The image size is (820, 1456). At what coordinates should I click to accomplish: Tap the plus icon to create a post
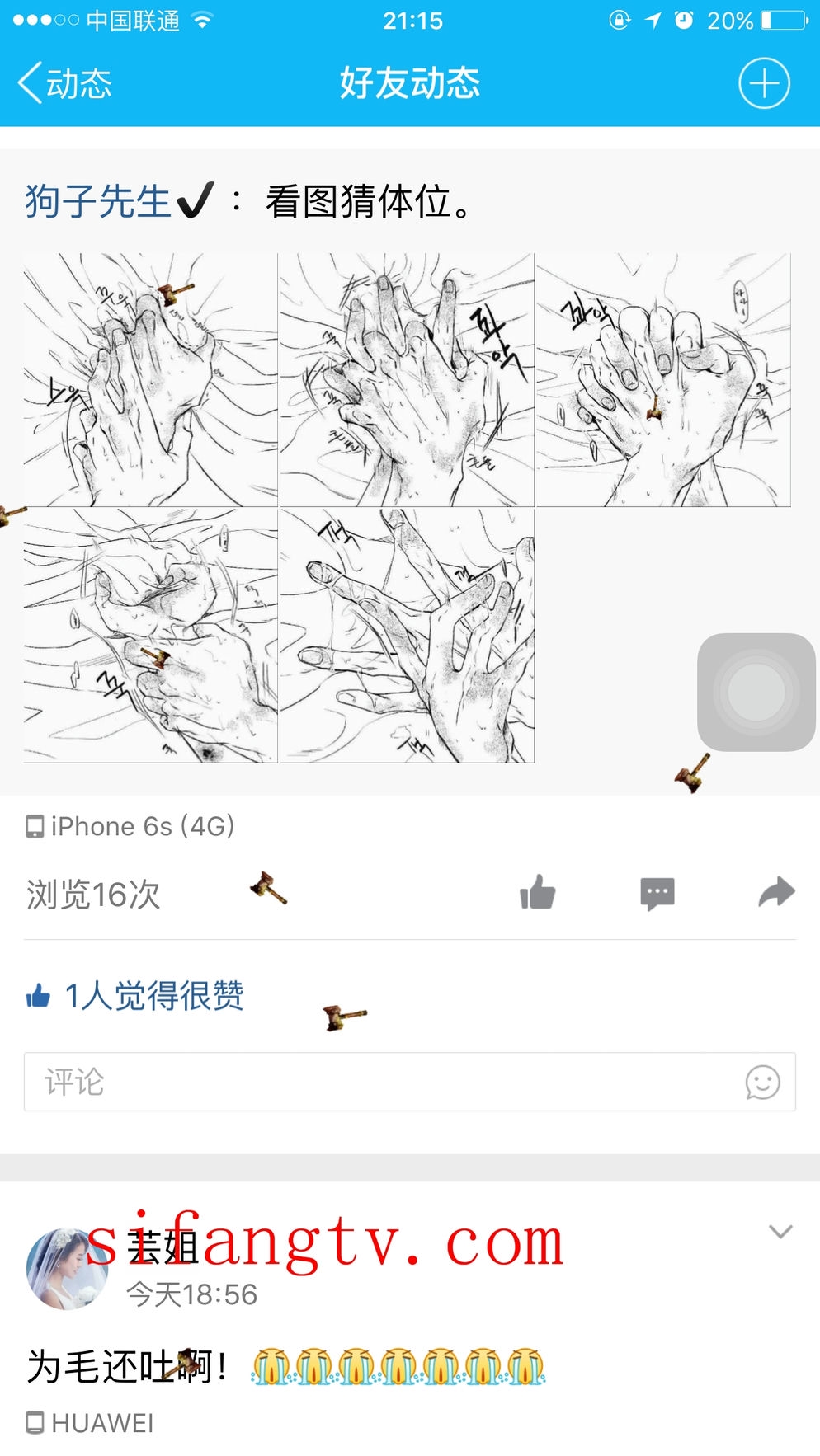coord(763,83)
